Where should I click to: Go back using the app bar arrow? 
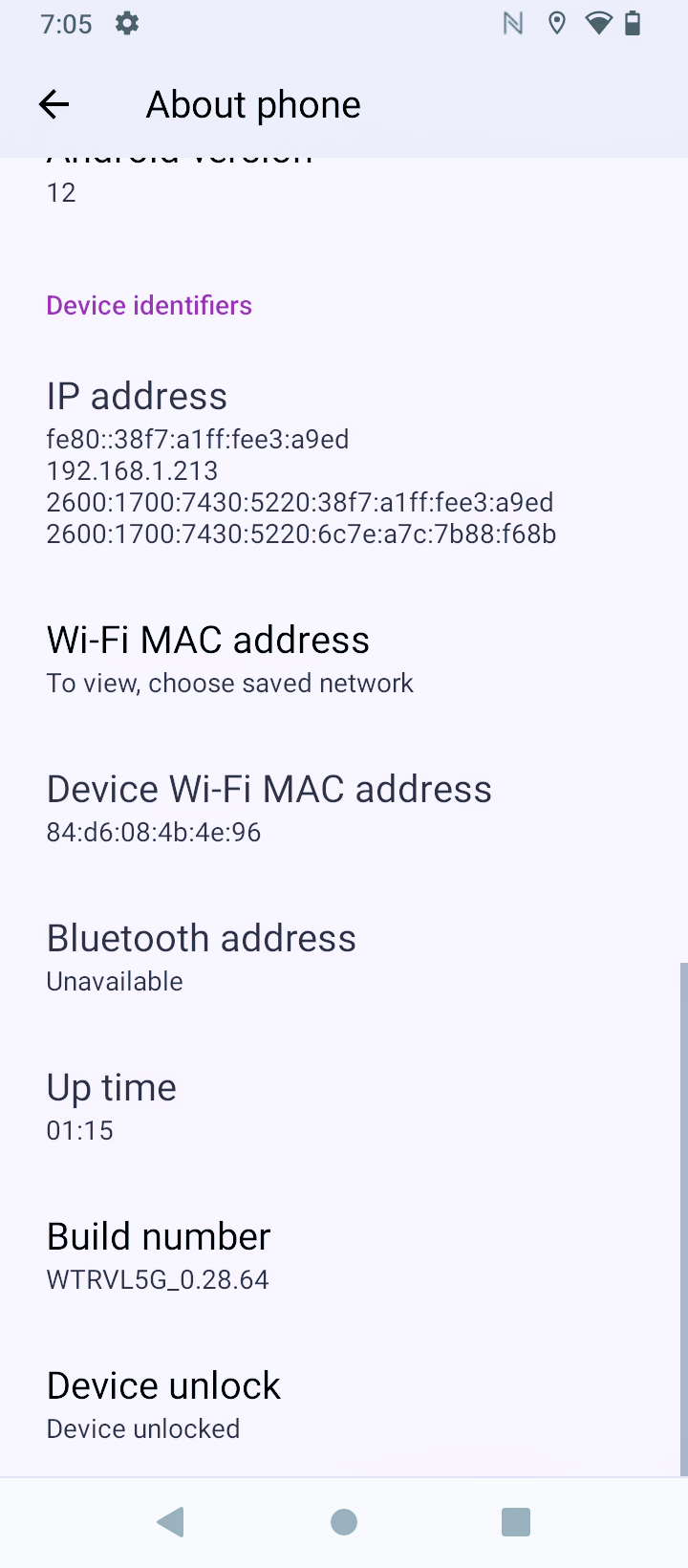[54, 104]
